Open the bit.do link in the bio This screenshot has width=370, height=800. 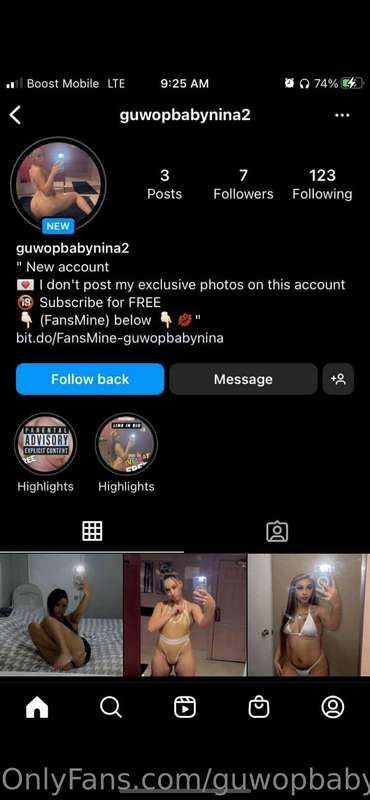click(x=120, y=338)
